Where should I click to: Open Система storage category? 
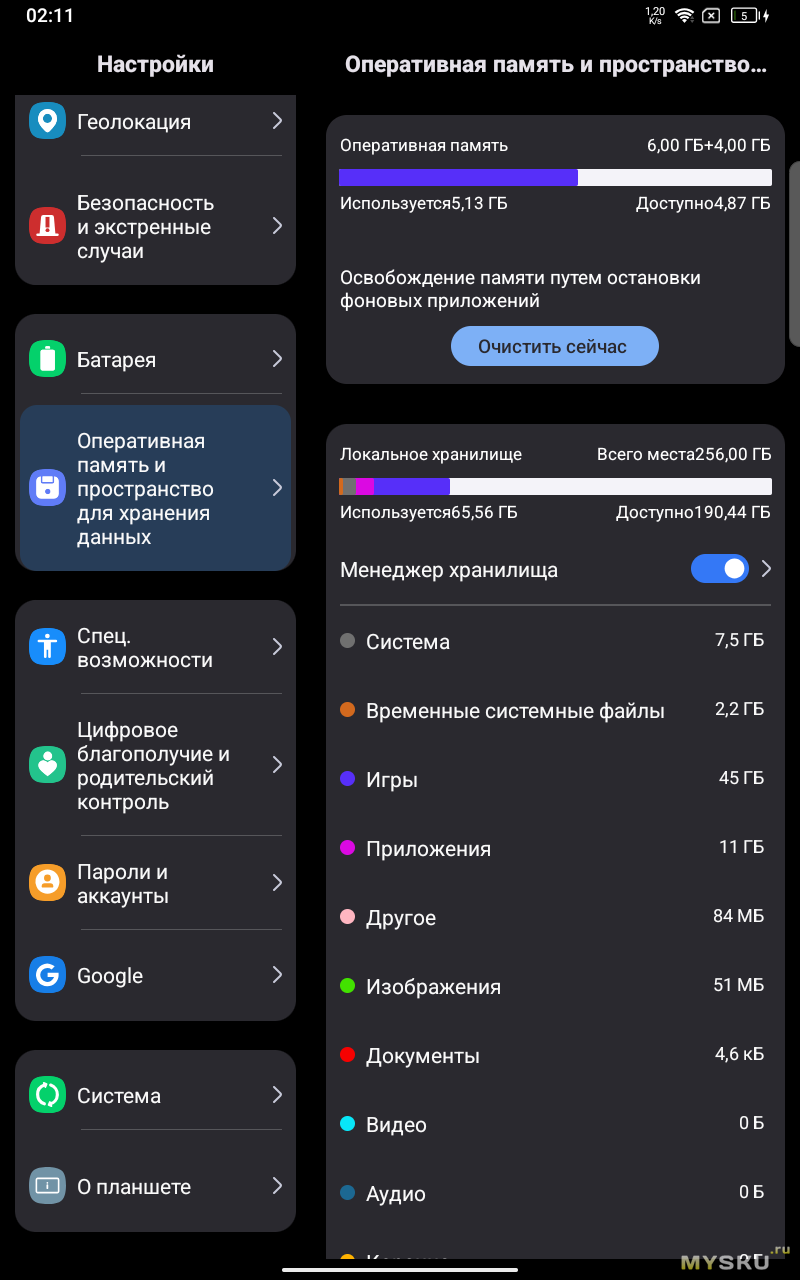click(x=555, y=642)
